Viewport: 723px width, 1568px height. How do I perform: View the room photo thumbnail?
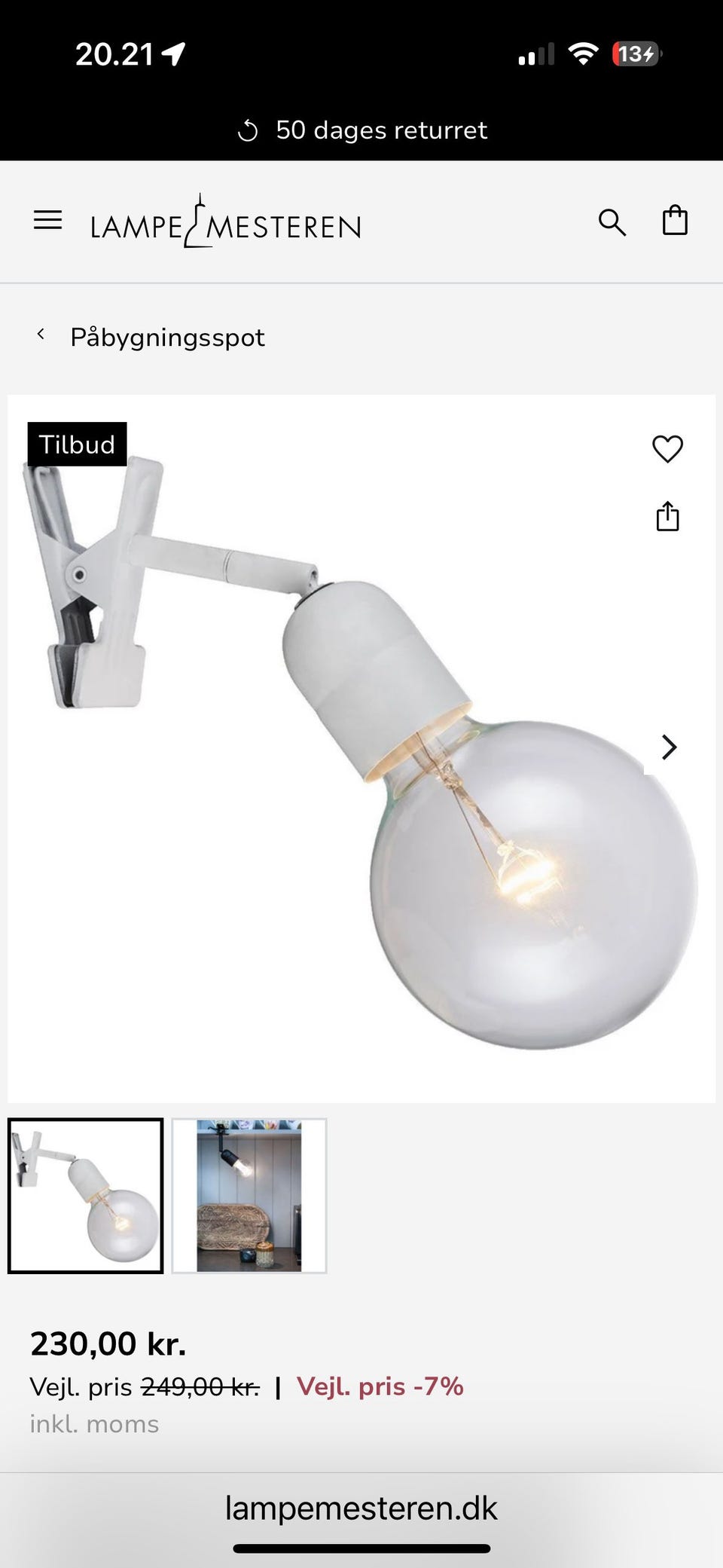click(249, 1196)
